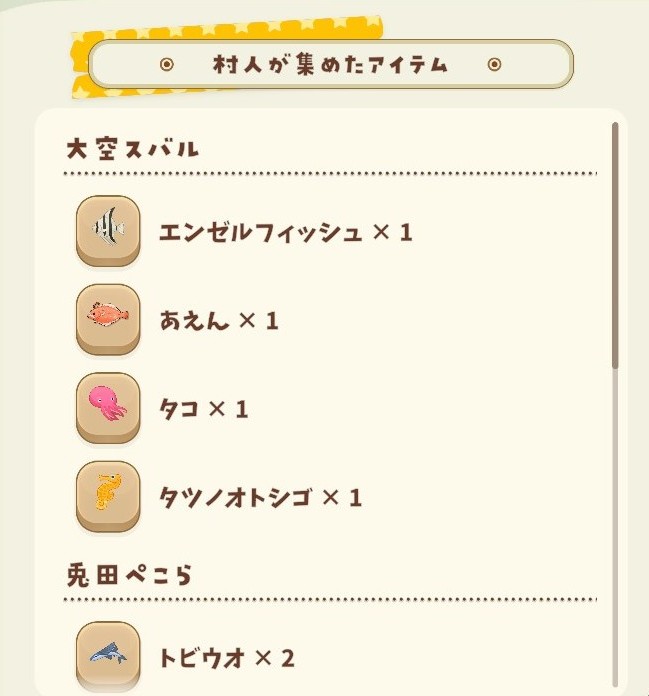Tap the item list scrollbar
Viewport: 649px width, 696px height.
pyautogui.click(x=615, y=245)
